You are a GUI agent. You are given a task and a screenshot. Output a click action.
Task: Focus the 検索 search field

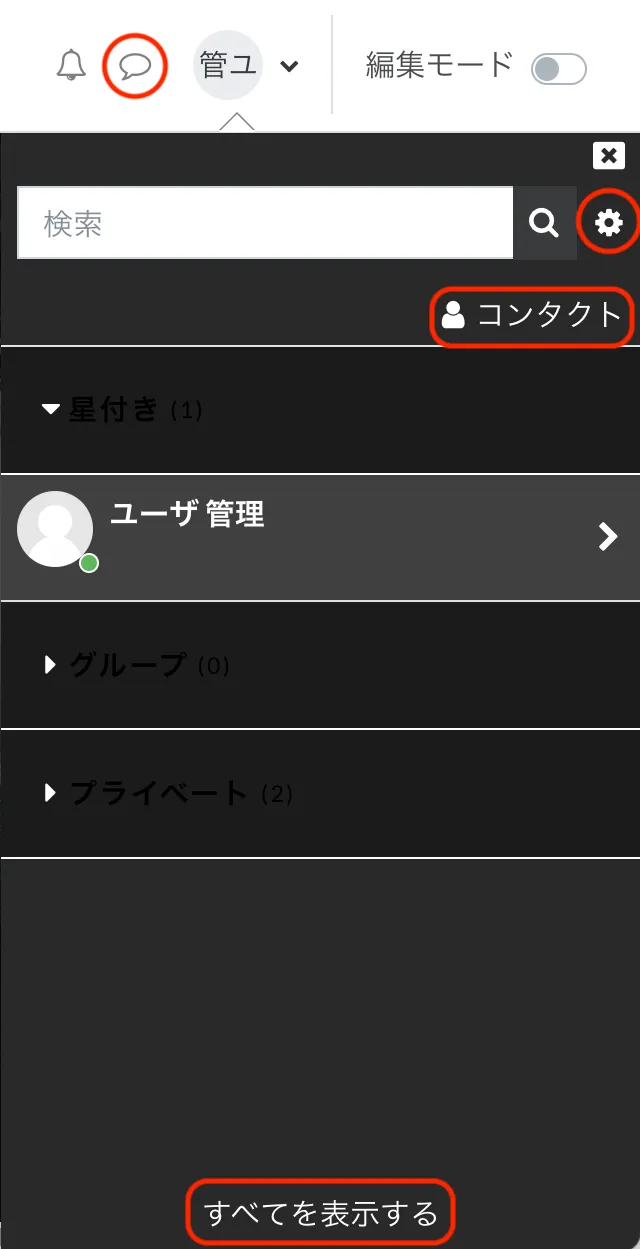click(x=265, y=223)
